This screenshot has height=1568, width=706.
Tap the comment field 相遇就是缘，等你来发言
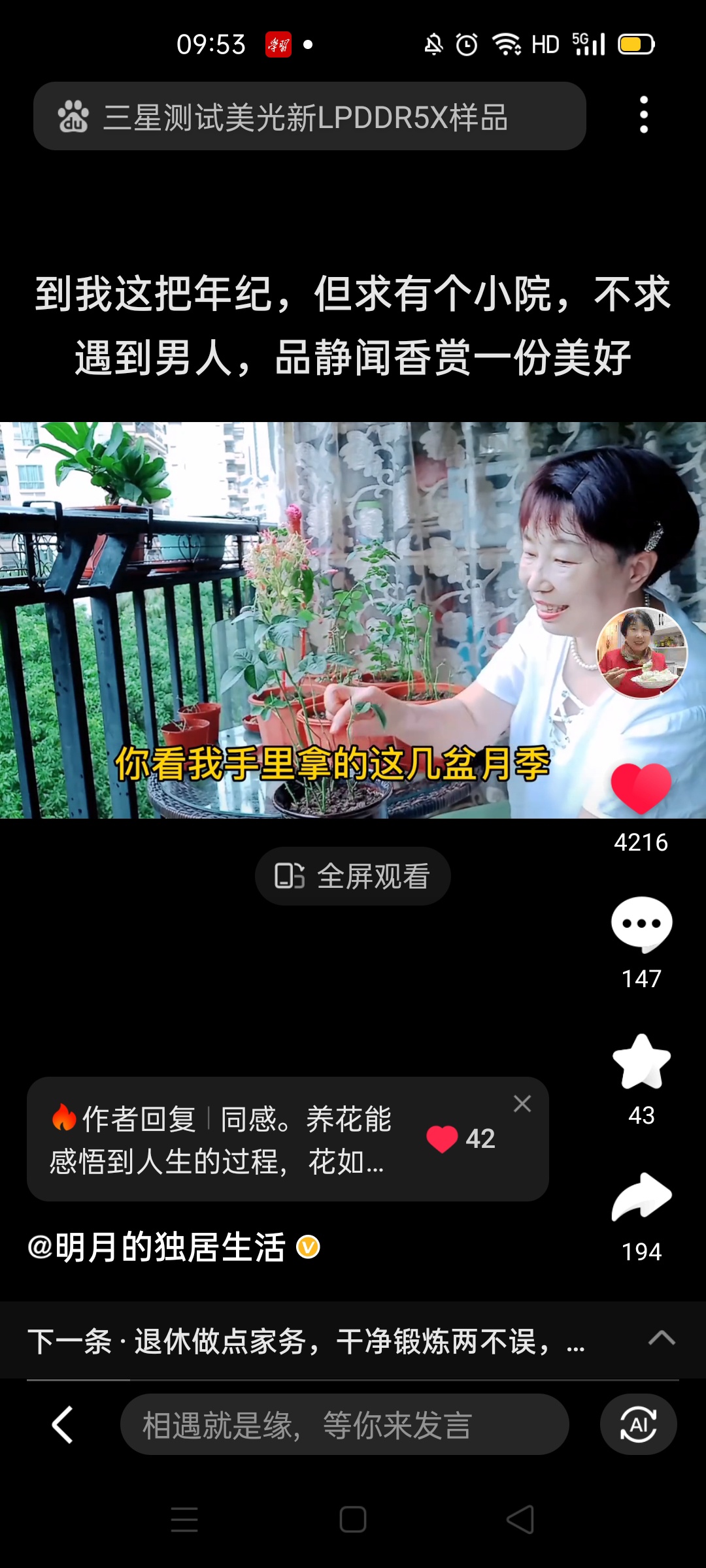pyautogui.click(x=344, y=1425)
